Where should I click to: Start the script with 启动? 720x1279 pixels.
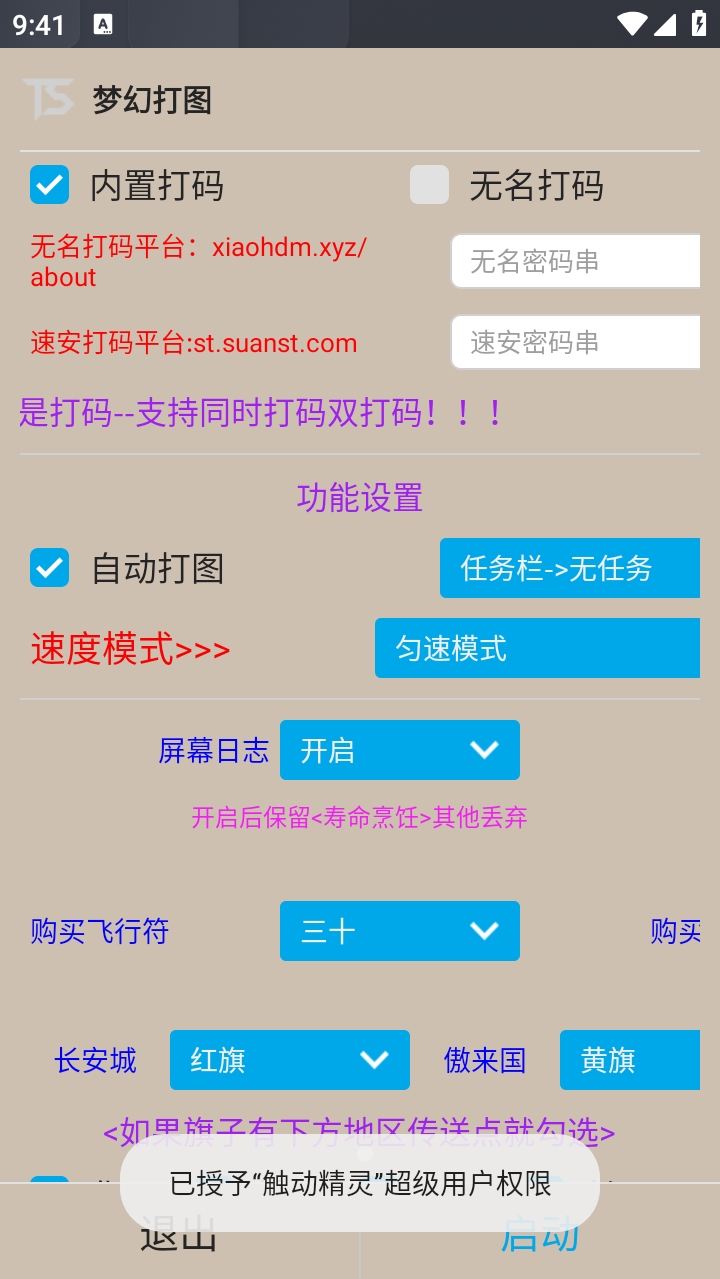click(540, 1236)
